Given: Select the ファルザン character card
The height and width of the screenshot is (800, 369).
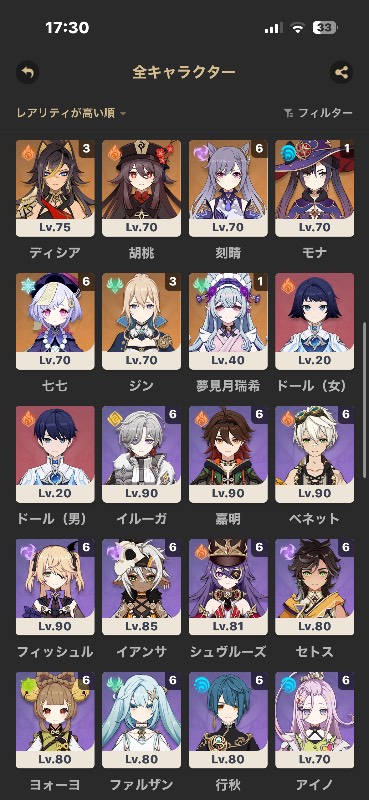Looking at the screenshot, I should click(141, 720).
